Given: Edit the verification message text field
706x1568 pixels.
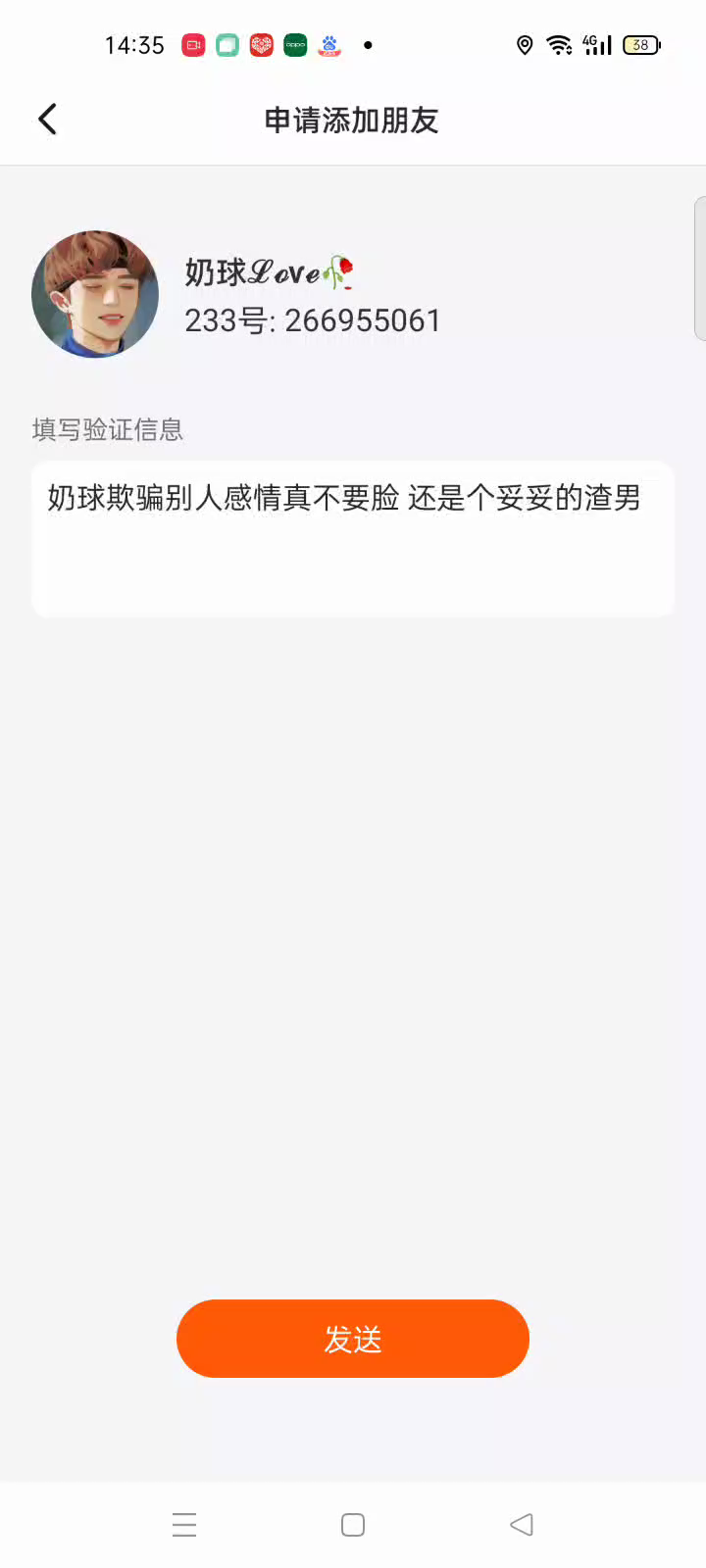Looking at the screenshot, I should point(353,539).
